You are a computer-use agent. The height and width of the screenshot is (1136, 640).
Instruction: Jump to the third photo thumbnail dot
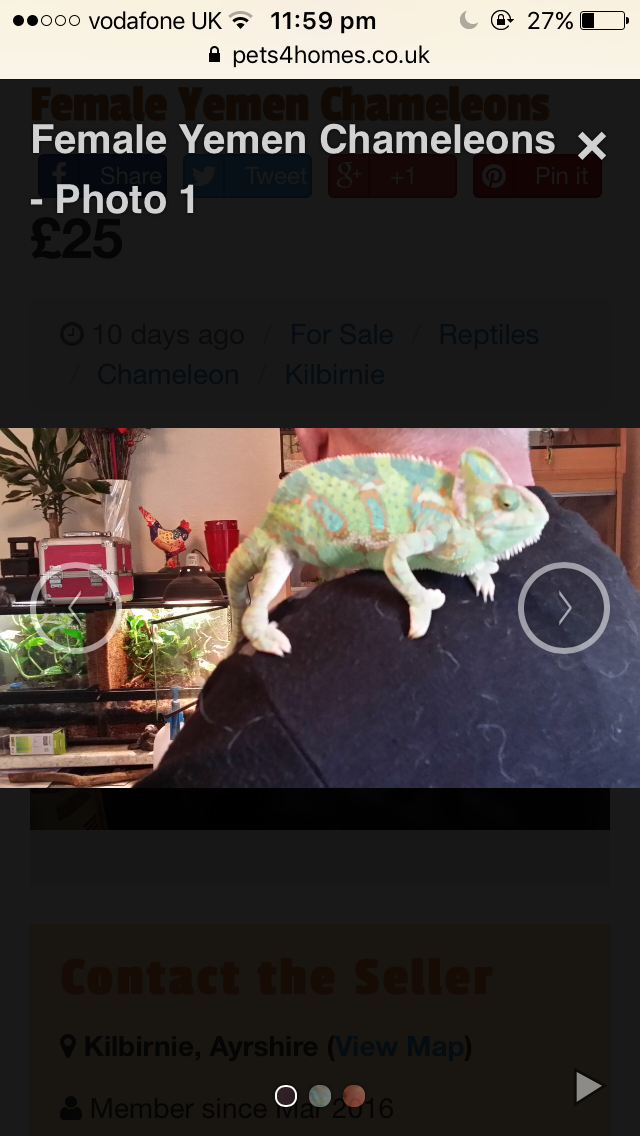(354, 1096)
